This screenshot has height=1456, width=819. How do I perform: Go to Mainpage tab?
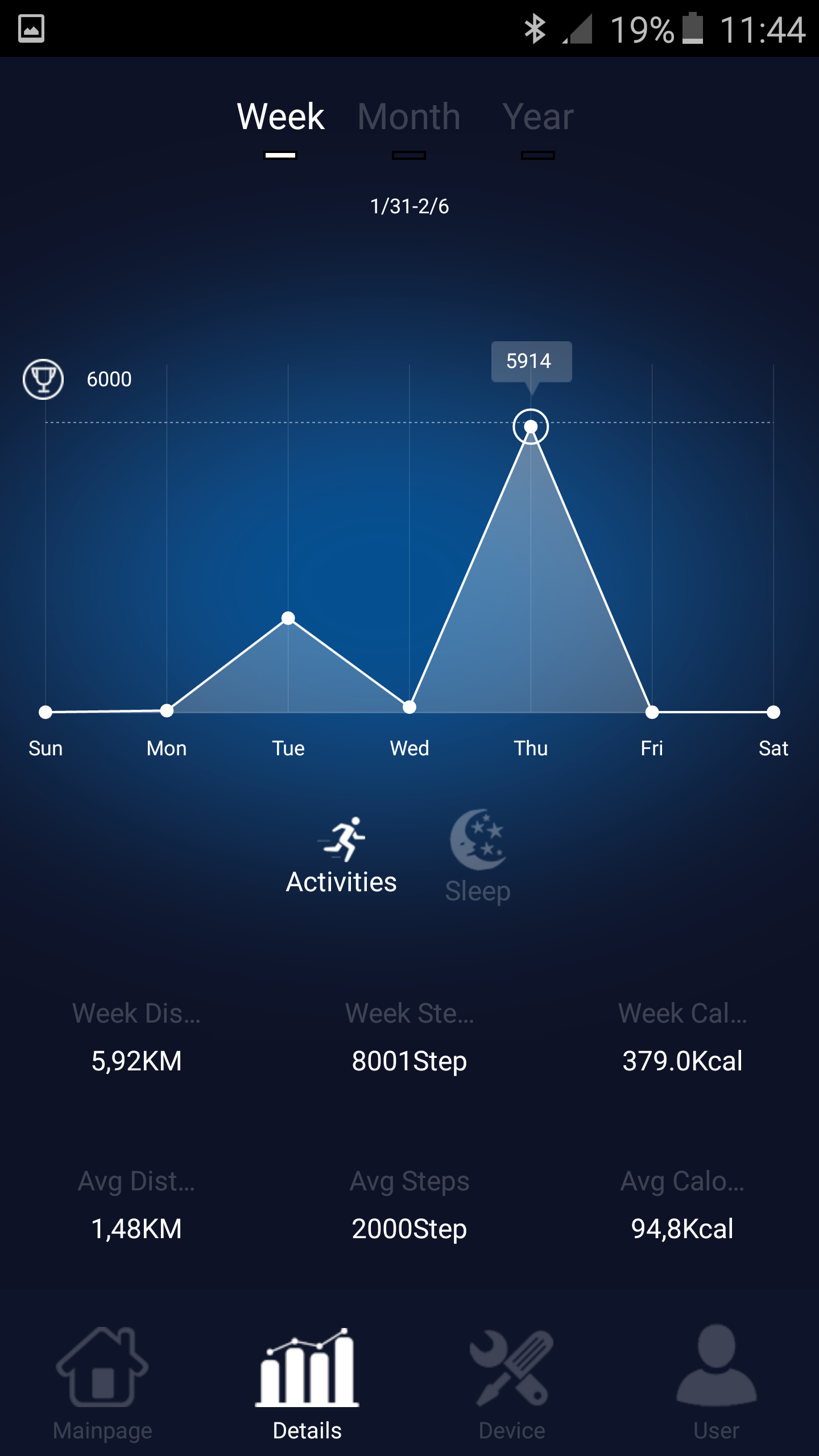(x=102, y=1383)
